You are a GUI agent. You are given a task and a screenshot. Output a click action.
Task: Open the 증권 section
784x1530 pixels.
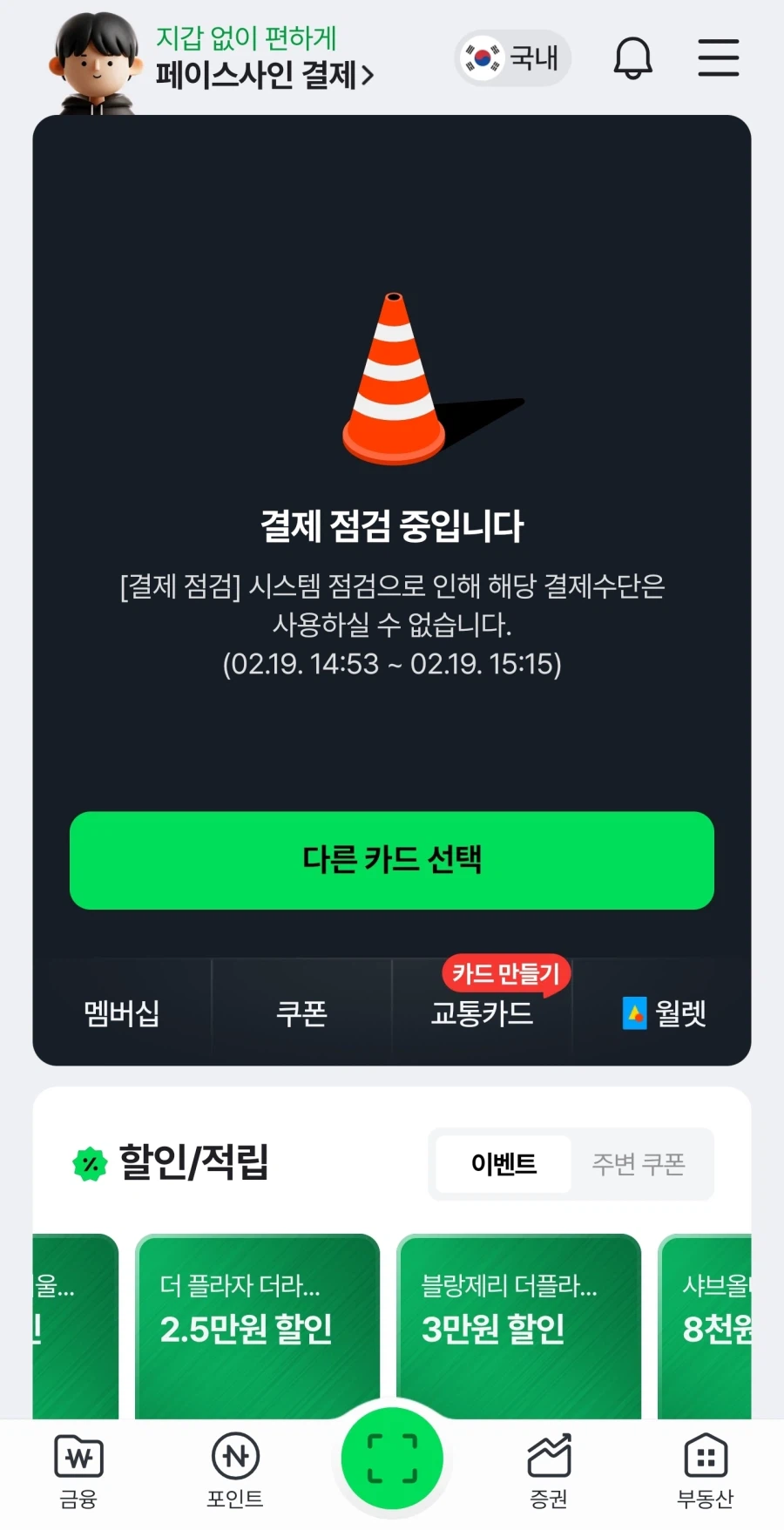pyautogui.click(x=549, y=1472)
